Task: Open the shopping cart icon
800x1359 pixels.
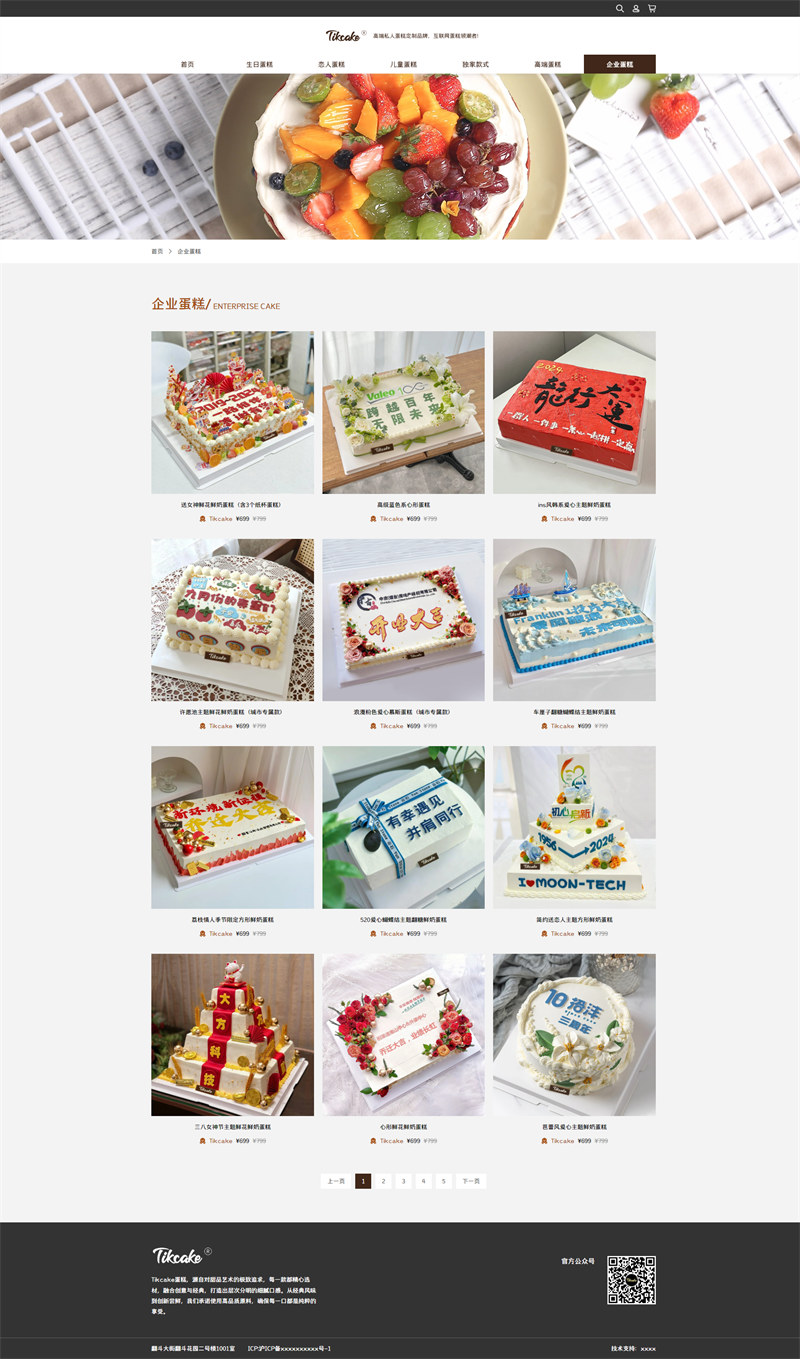Action: [652, 8]
